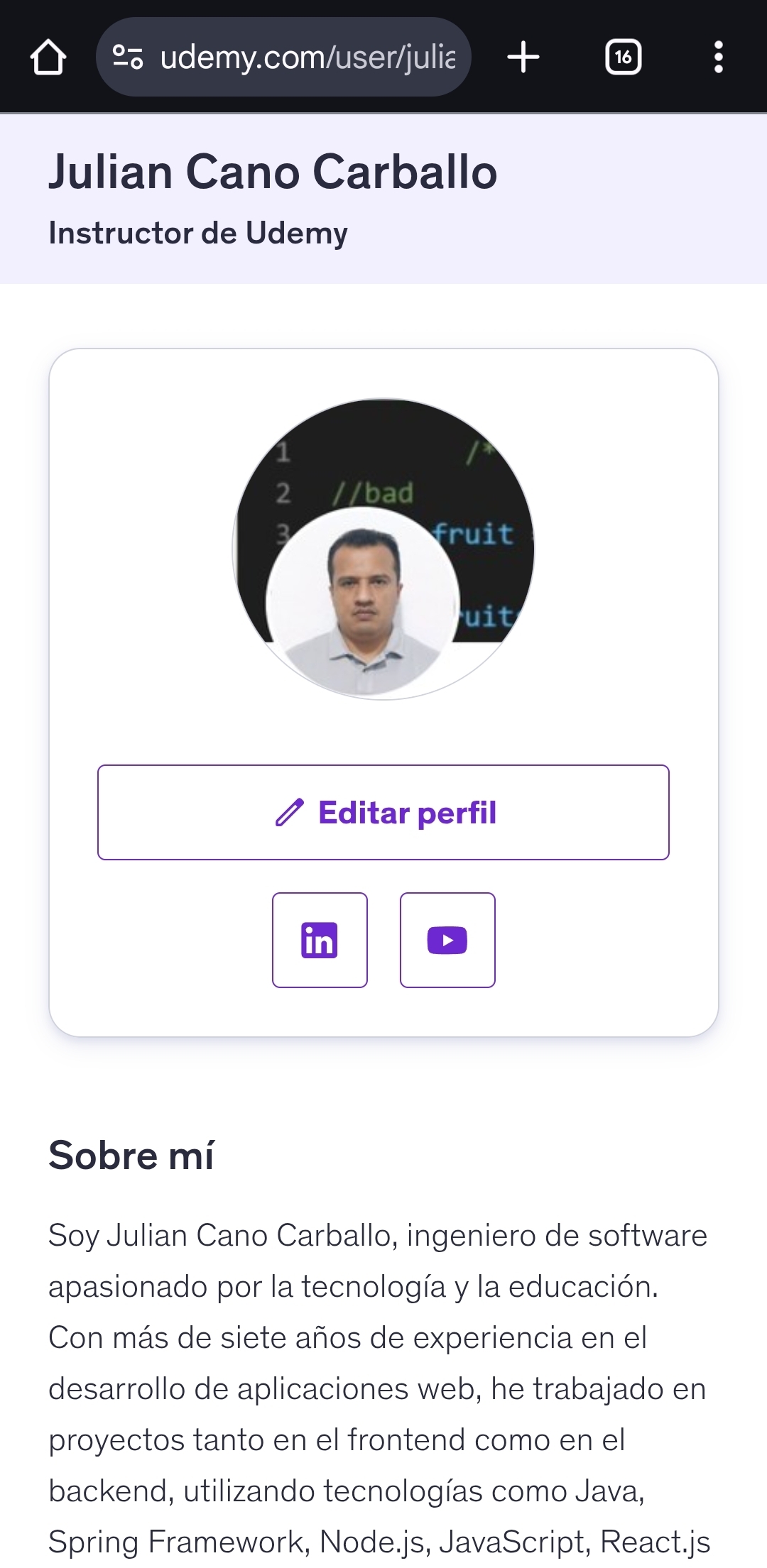Open a new browser tab
This screenshot has height=1568, width=767.
(x=523, y=57)
